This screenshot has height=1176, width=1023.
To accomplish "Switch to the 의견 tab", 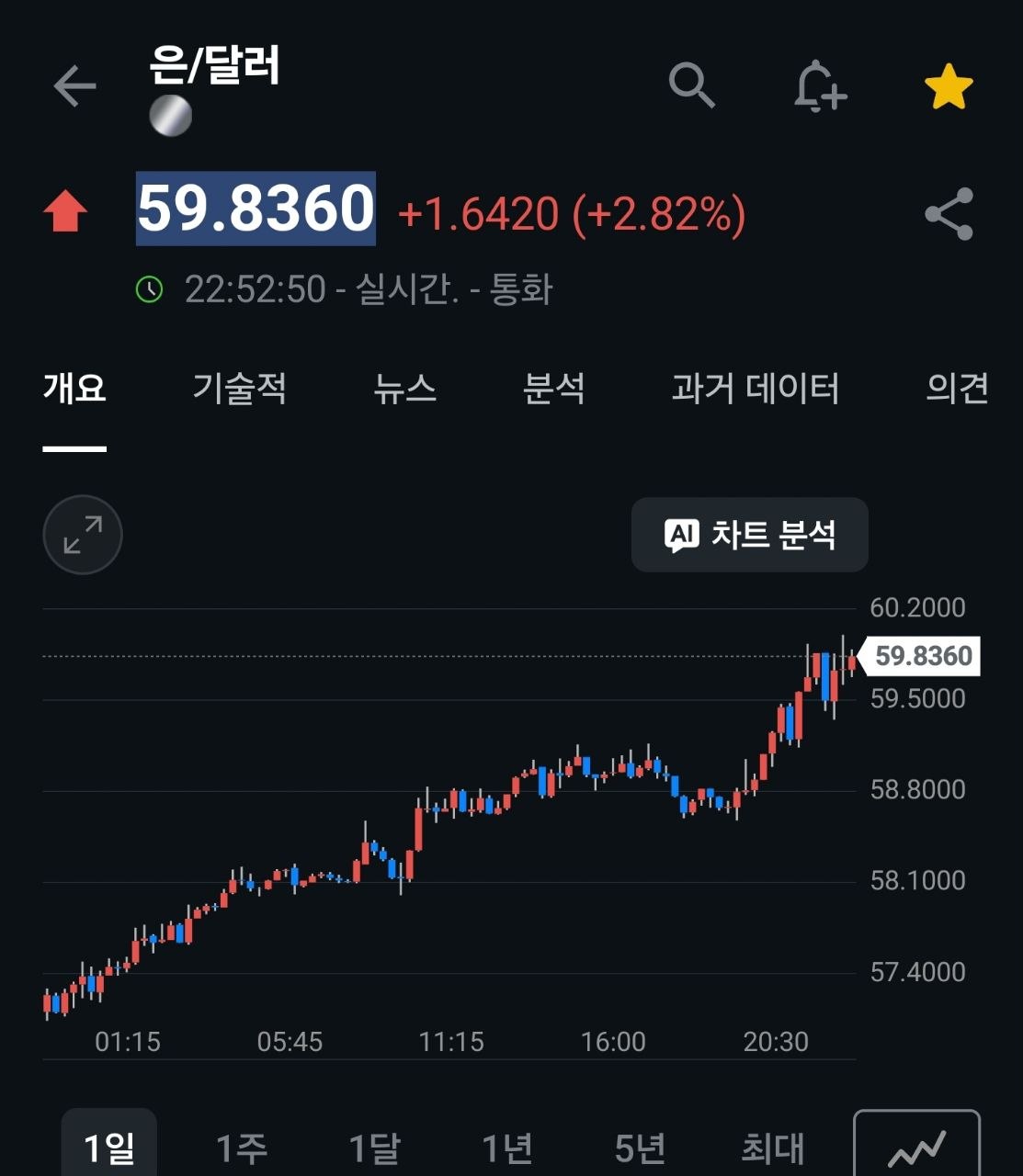I will (x=958, y=388).
